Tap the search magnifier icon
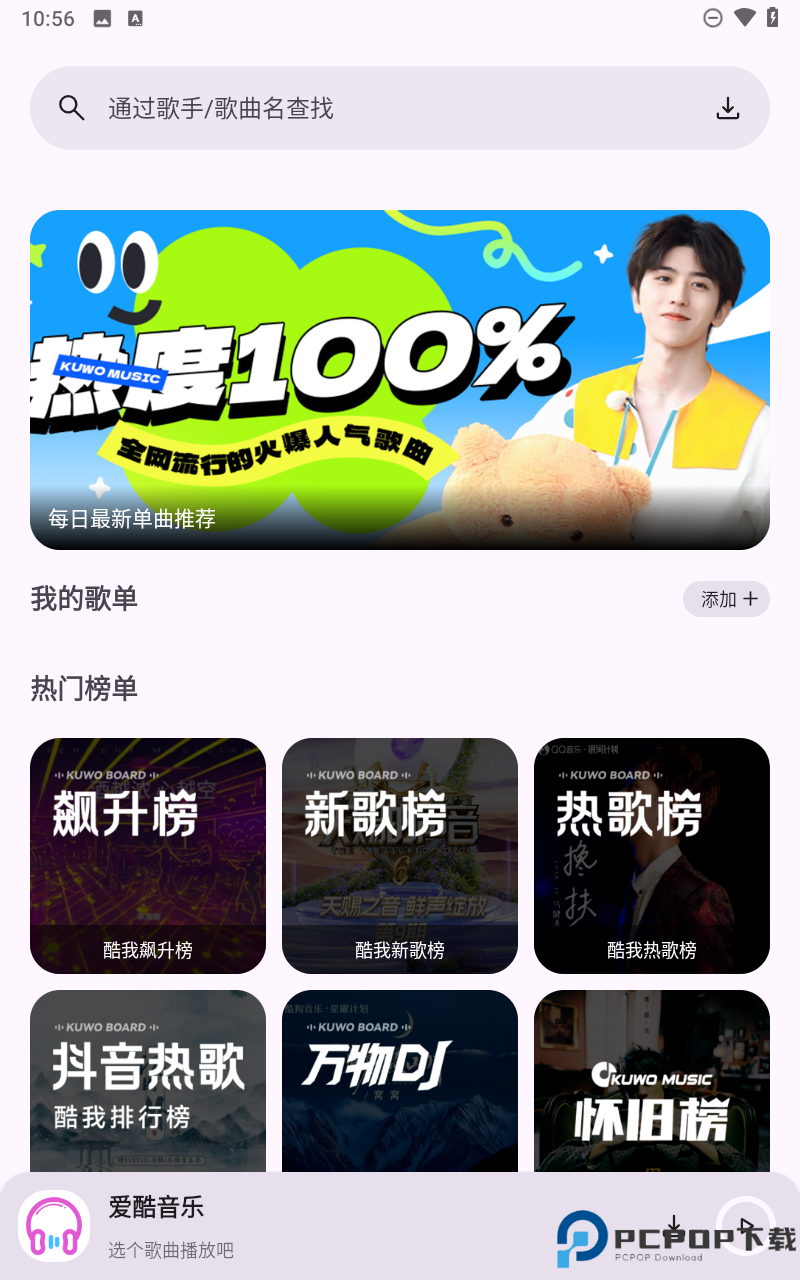Image resolution: width=800 pixels, height=1280 pixels. [x=72, y=107]
